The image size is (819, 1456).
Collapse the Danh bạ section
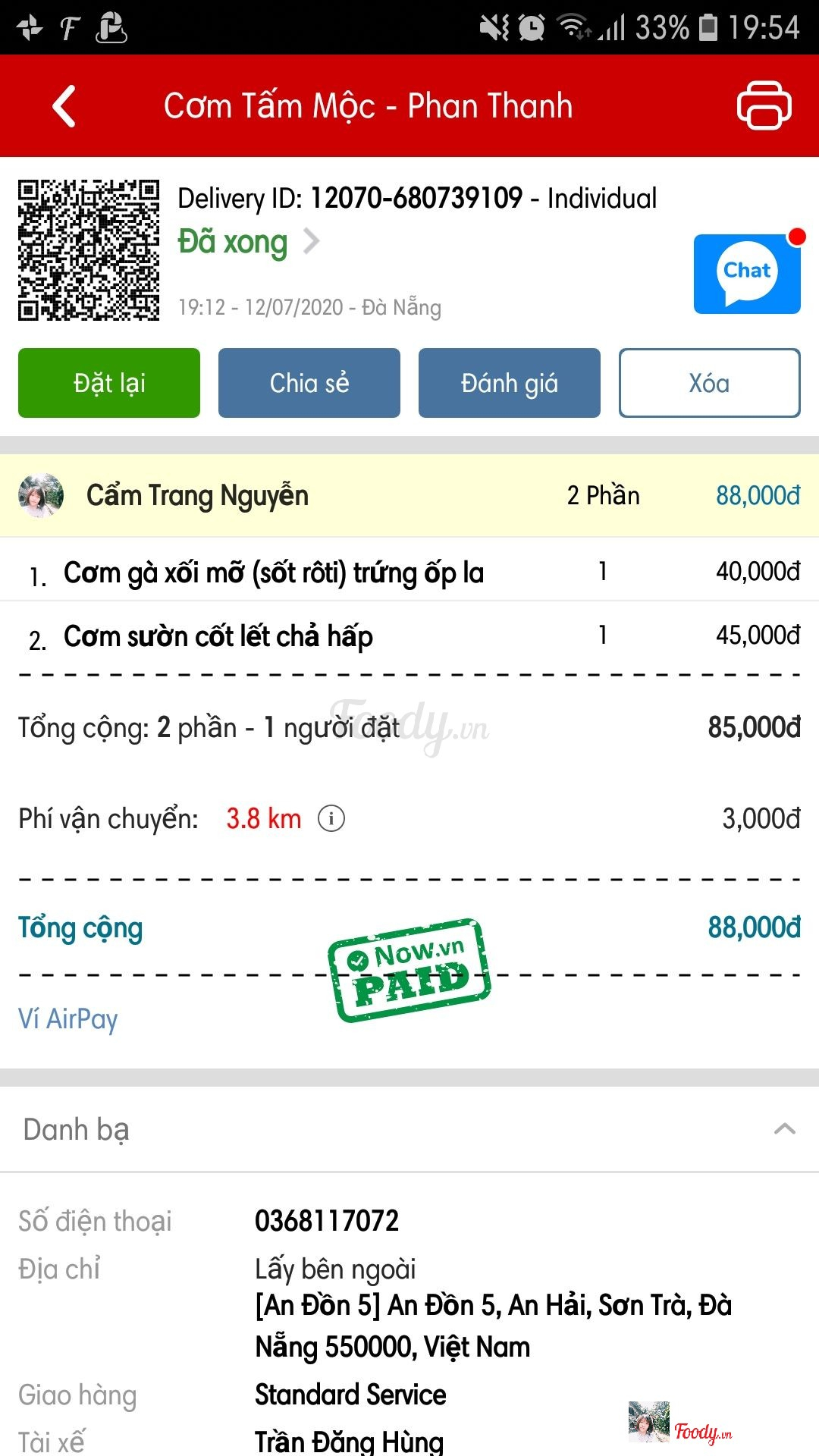pos(784,1129)
